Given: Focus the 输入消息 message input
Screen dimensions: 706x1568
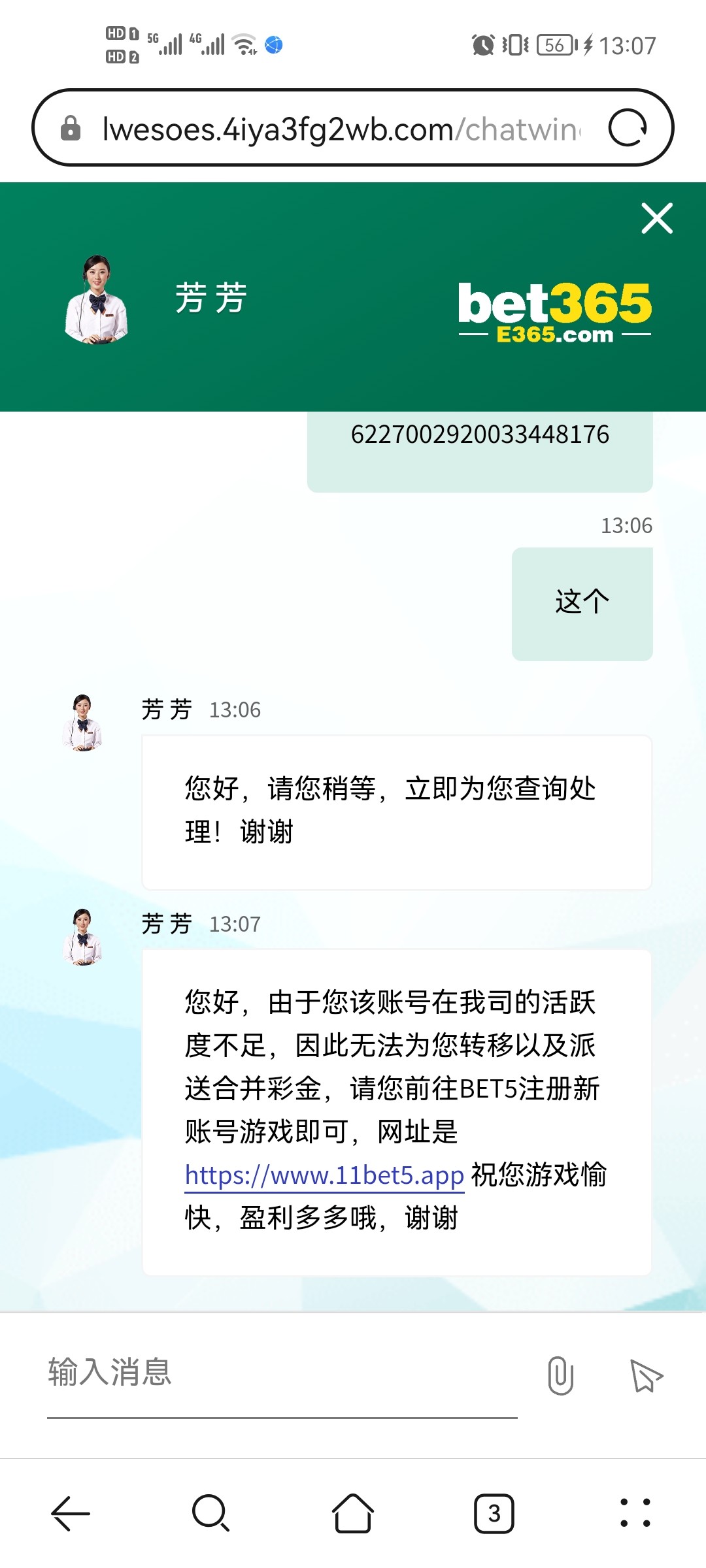Looking at the screenshot, I should click(281, 1372).
